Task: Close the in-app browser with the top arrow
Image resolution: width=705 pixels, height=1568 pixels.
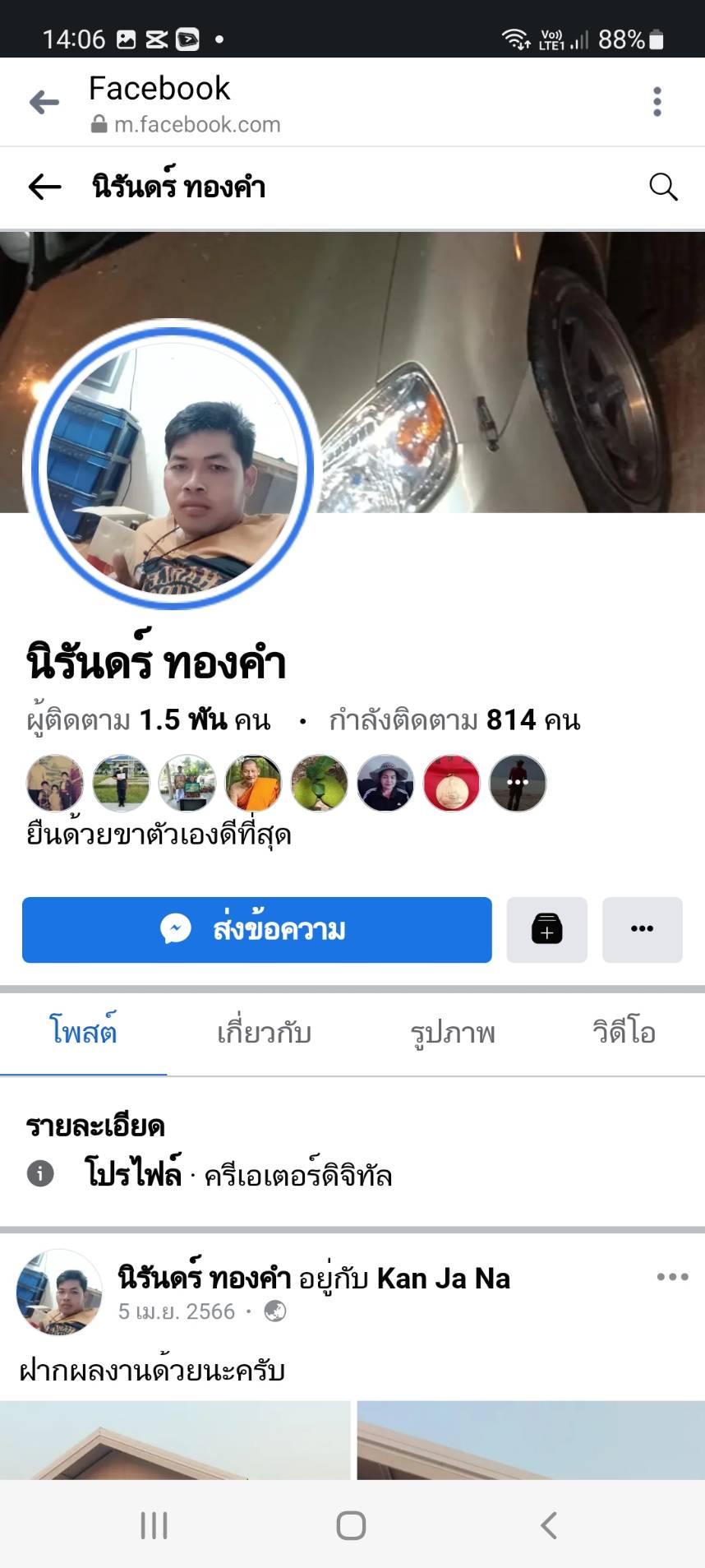Action: coord(44,102)
